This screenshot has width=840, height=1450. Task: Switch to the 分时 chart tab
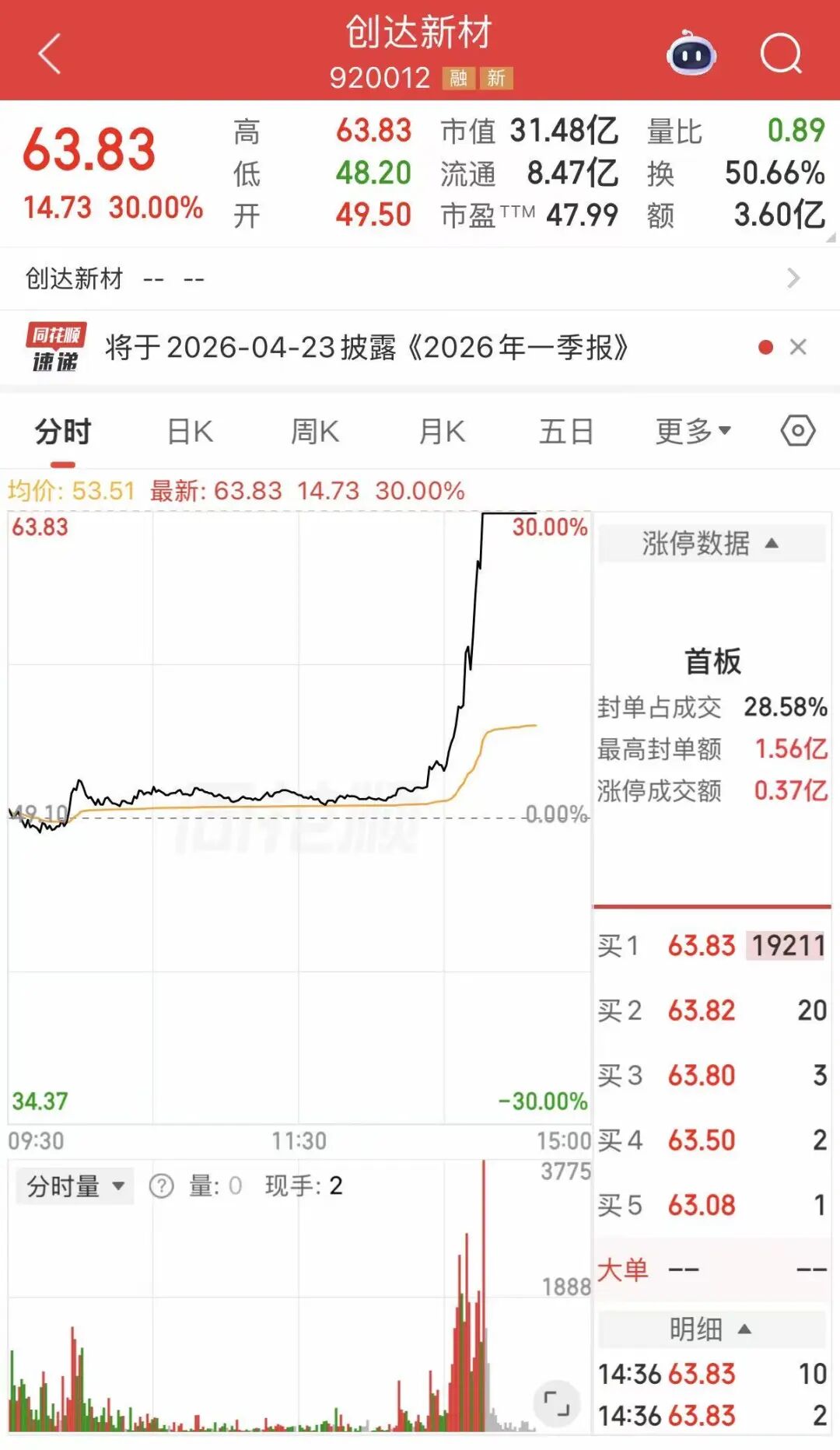[x=63, y=432]
